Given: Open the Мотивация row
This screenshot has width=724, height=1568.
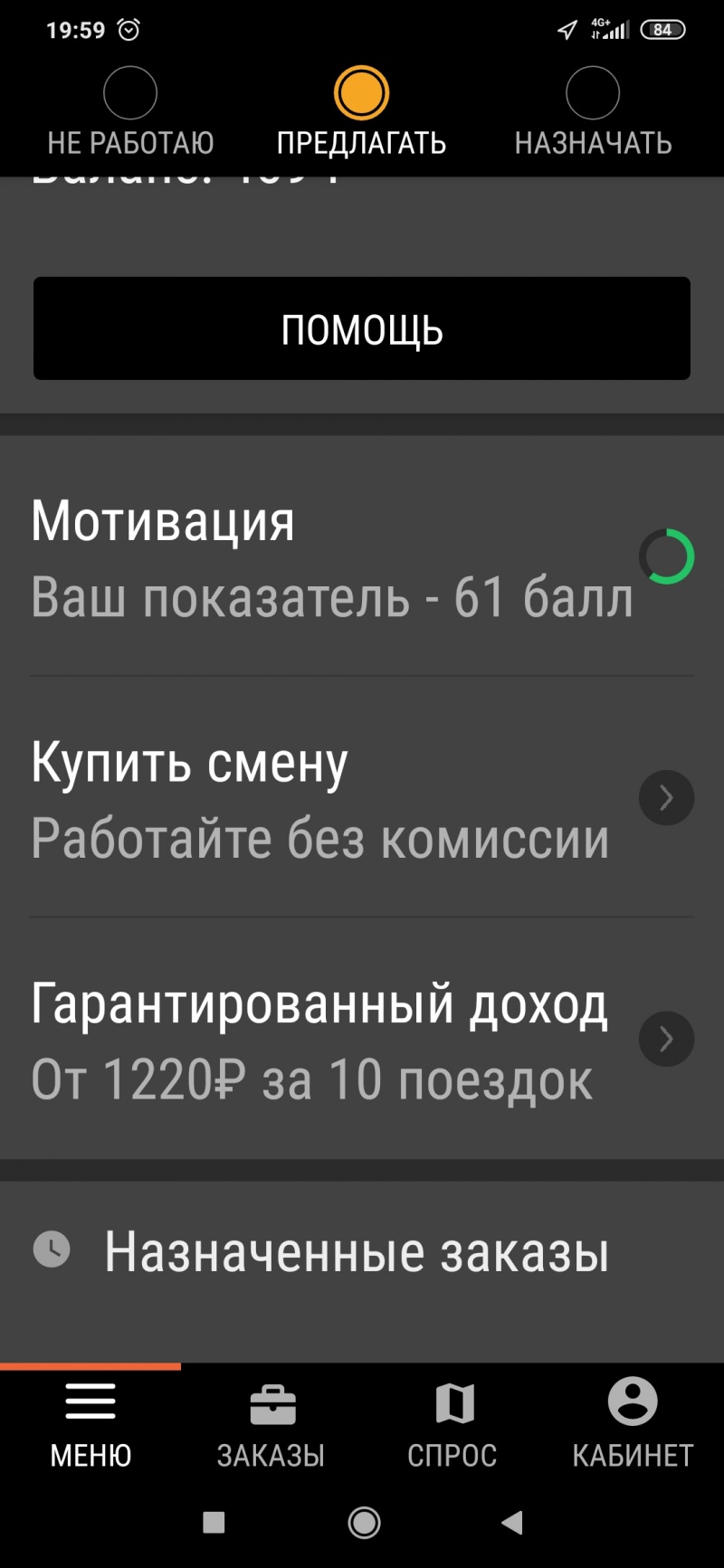Looking at the screenshot, I should pyautogui.click(x=362, y=557).
